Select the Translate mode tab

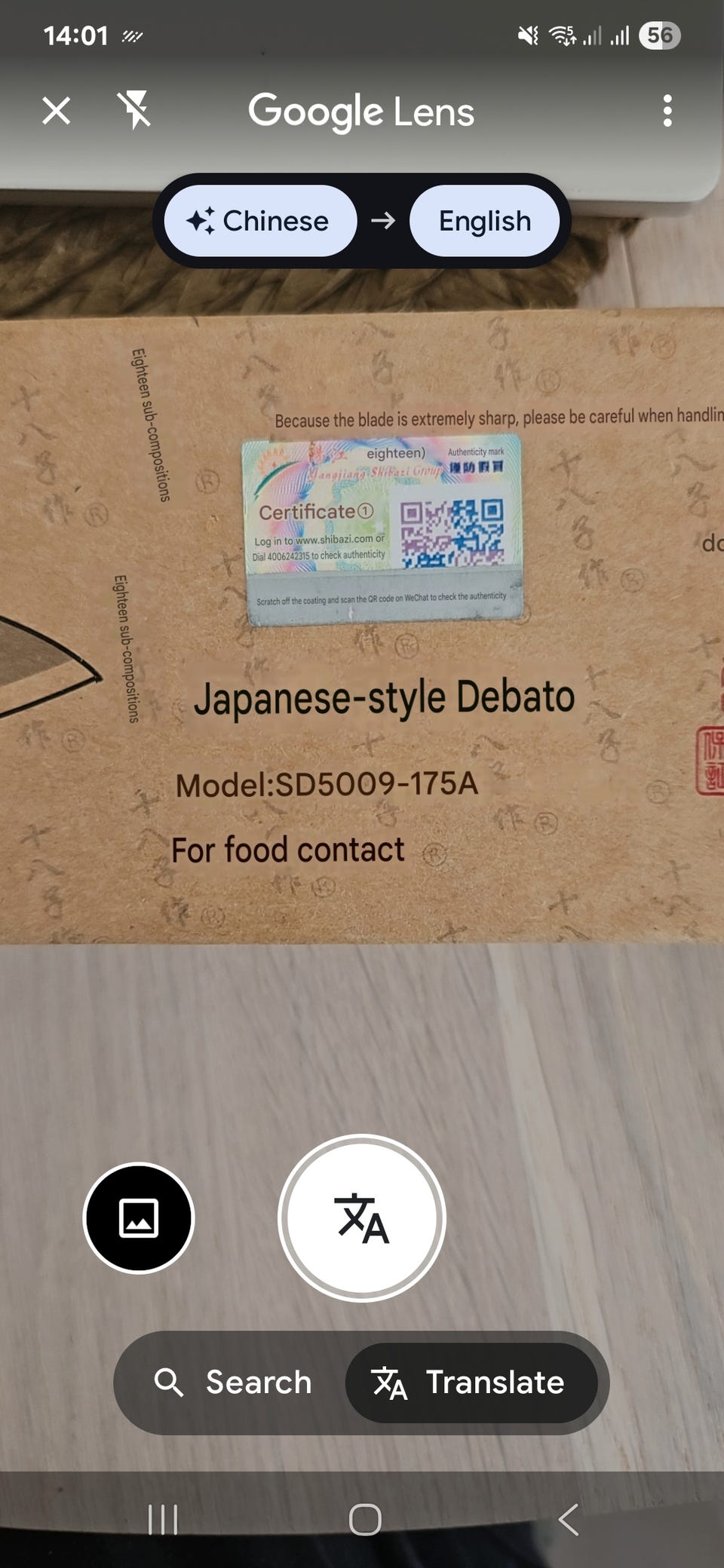[471, 1383]
